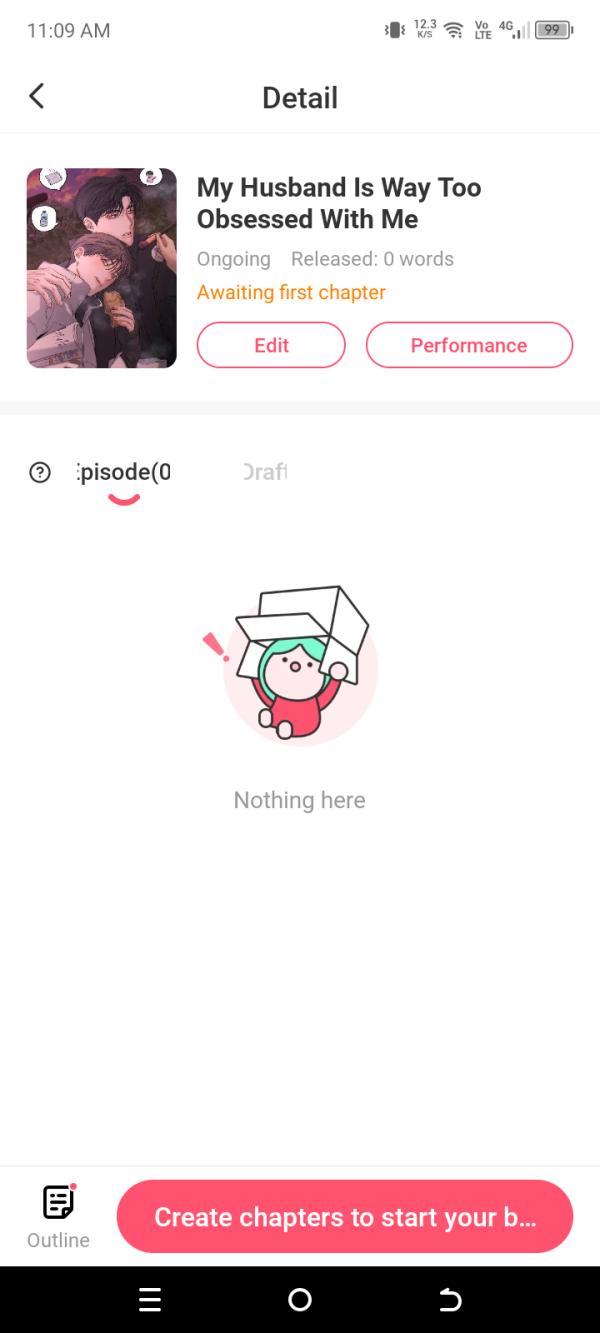Switch to the Episode tab
The image size is (600, 1333).
pos(123,472)
